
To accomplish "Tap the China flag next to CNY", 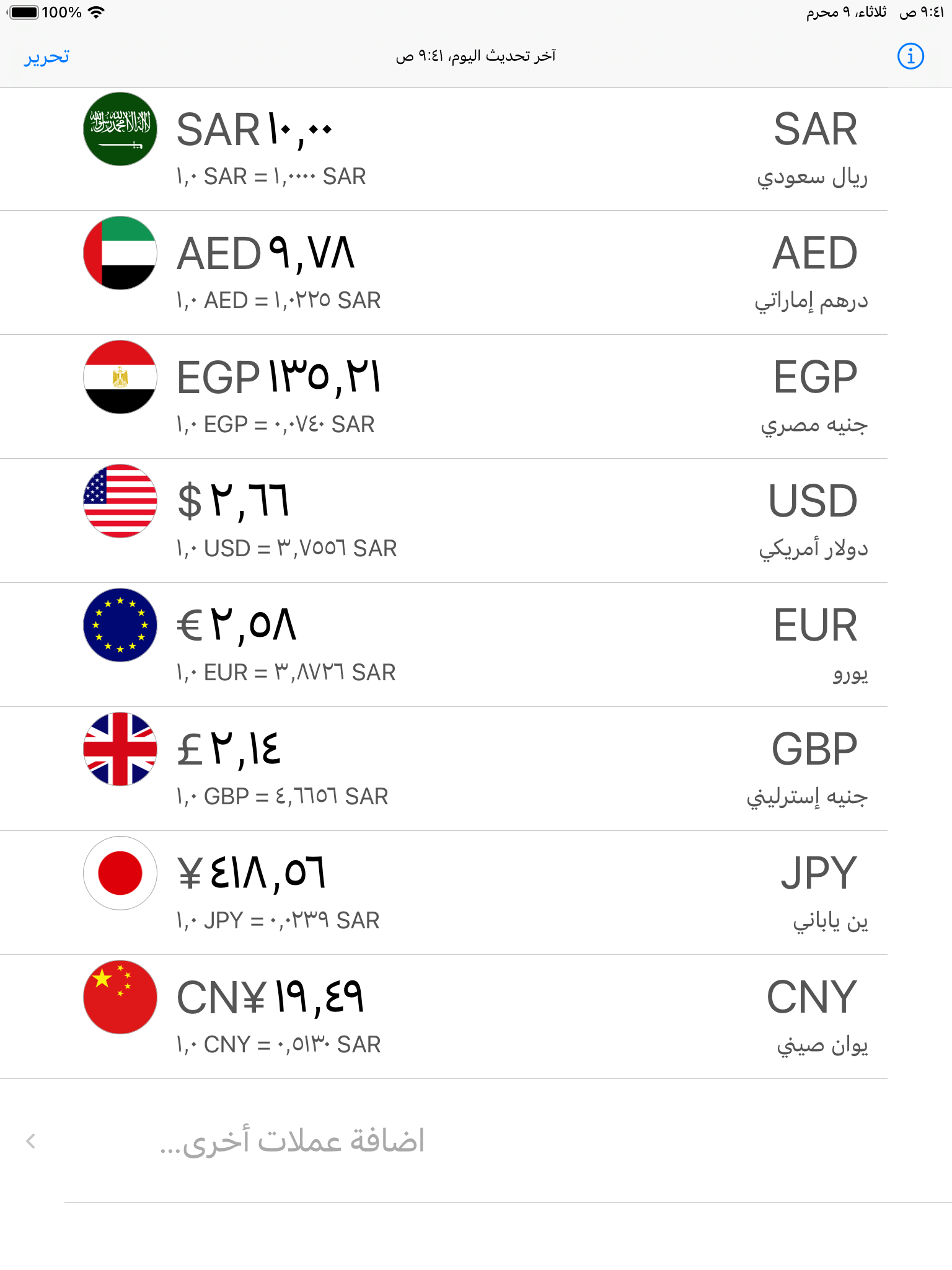I will point(120,997).
